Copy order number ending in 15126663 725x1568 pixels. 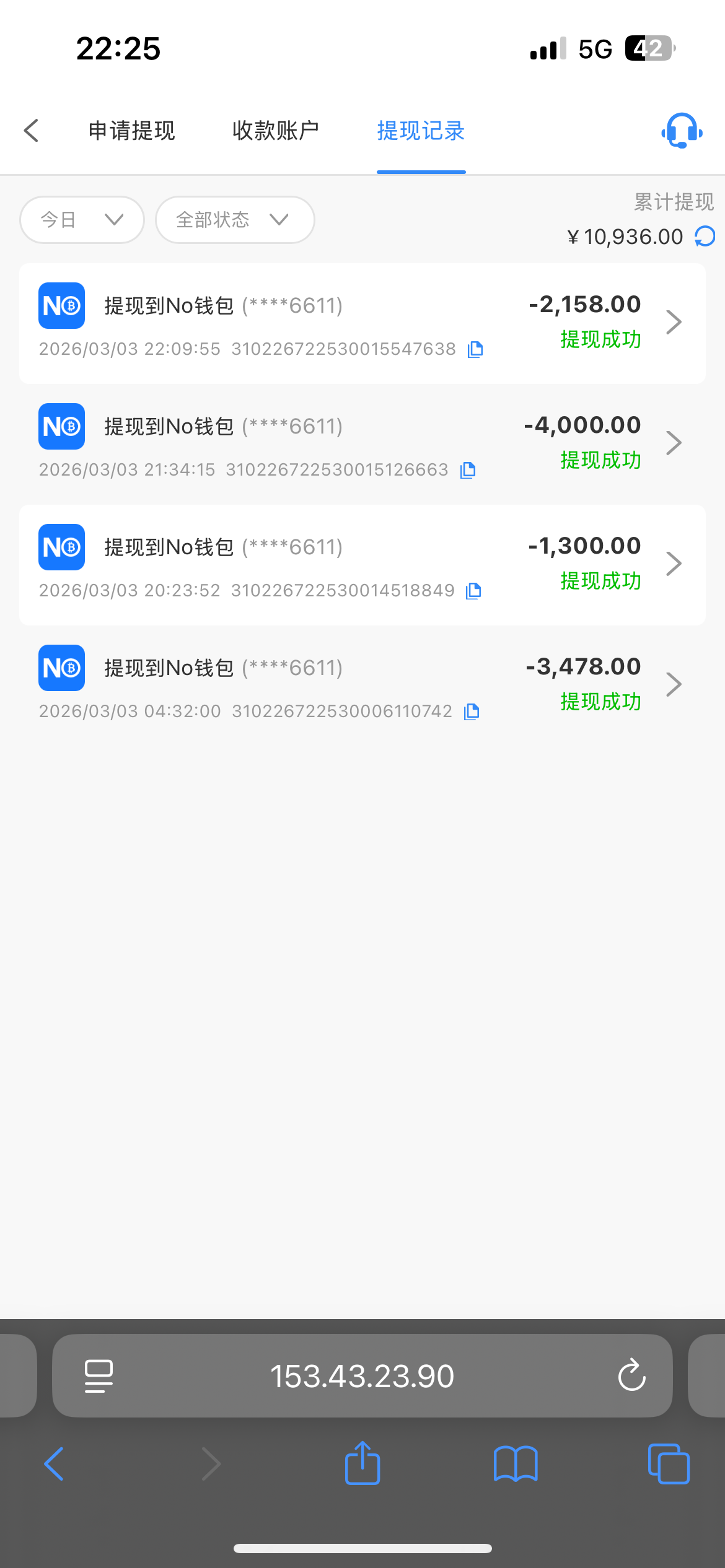point(468,470)
